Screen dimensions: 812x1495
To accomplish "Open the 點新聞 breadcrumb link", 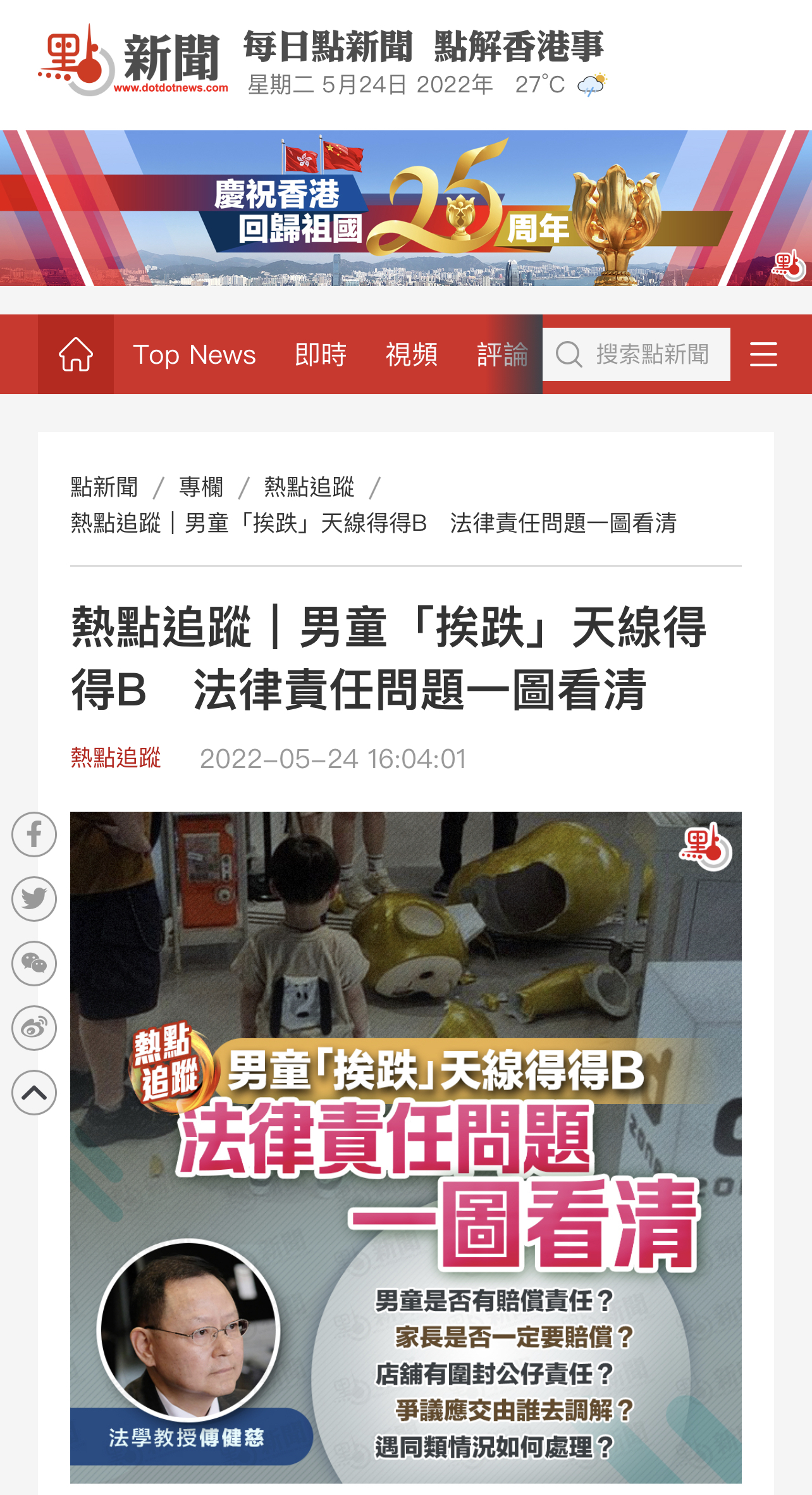I will click(x=104, y=487).
